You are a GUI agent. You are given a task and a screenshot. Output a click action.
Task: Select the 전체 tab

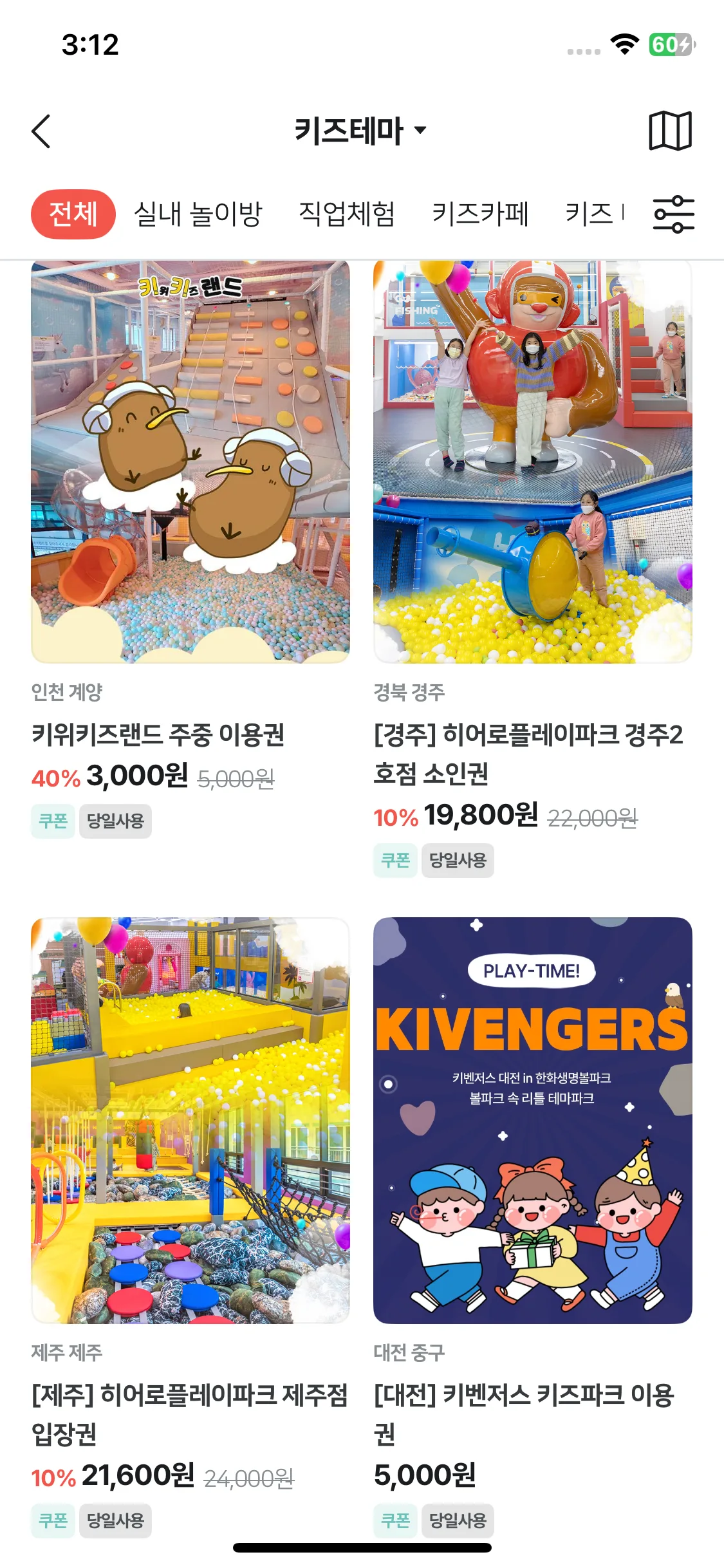pos(73,214)
